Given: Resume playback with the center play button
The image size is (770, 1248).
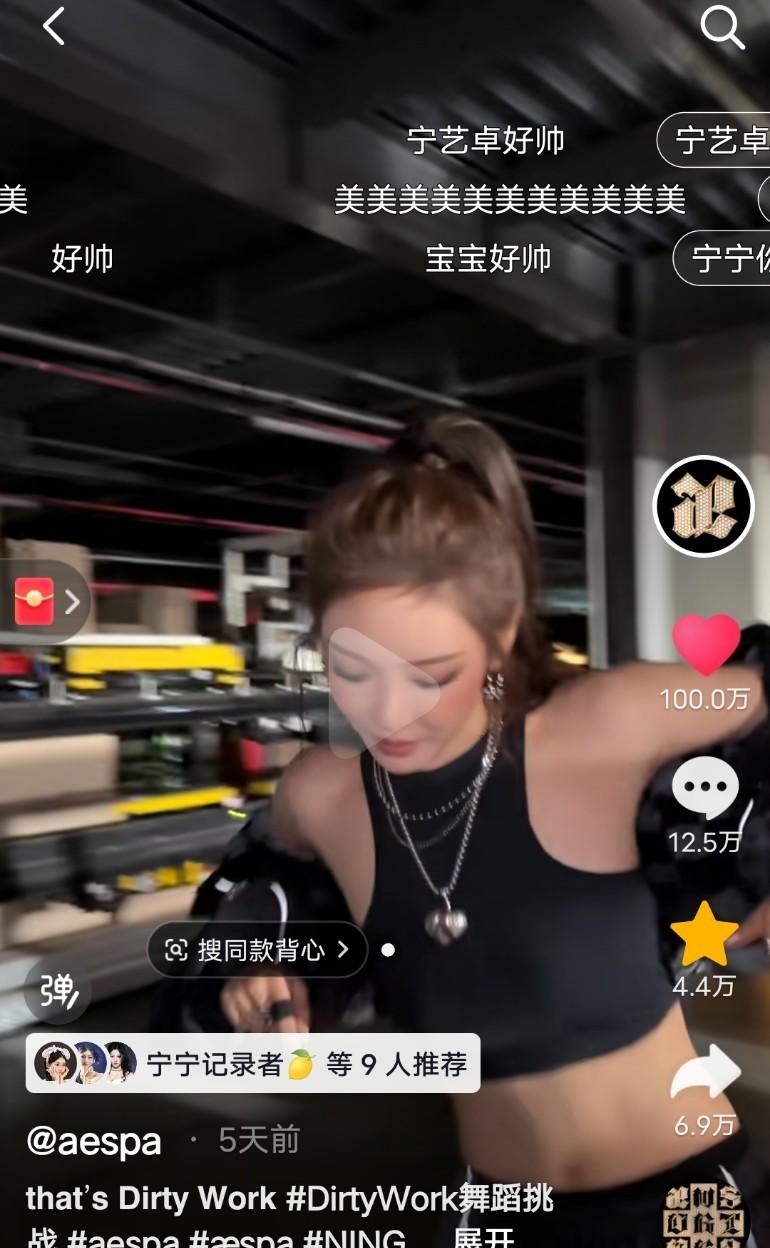Looking at the screenshot, I should click(384, 692).
